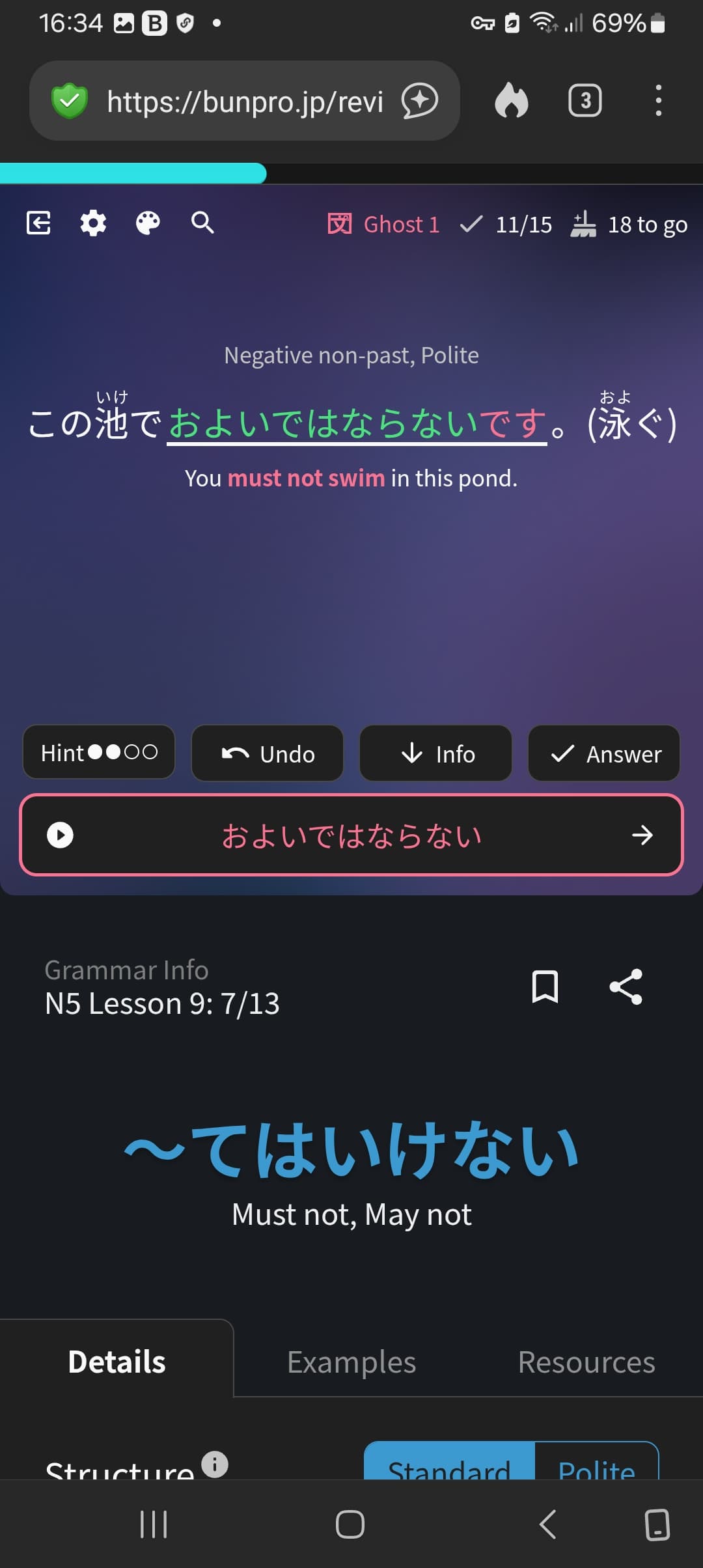Screen dimensions: 703x1568
Task: Tap the address bar URL
Action: click(x=245, y=102)
